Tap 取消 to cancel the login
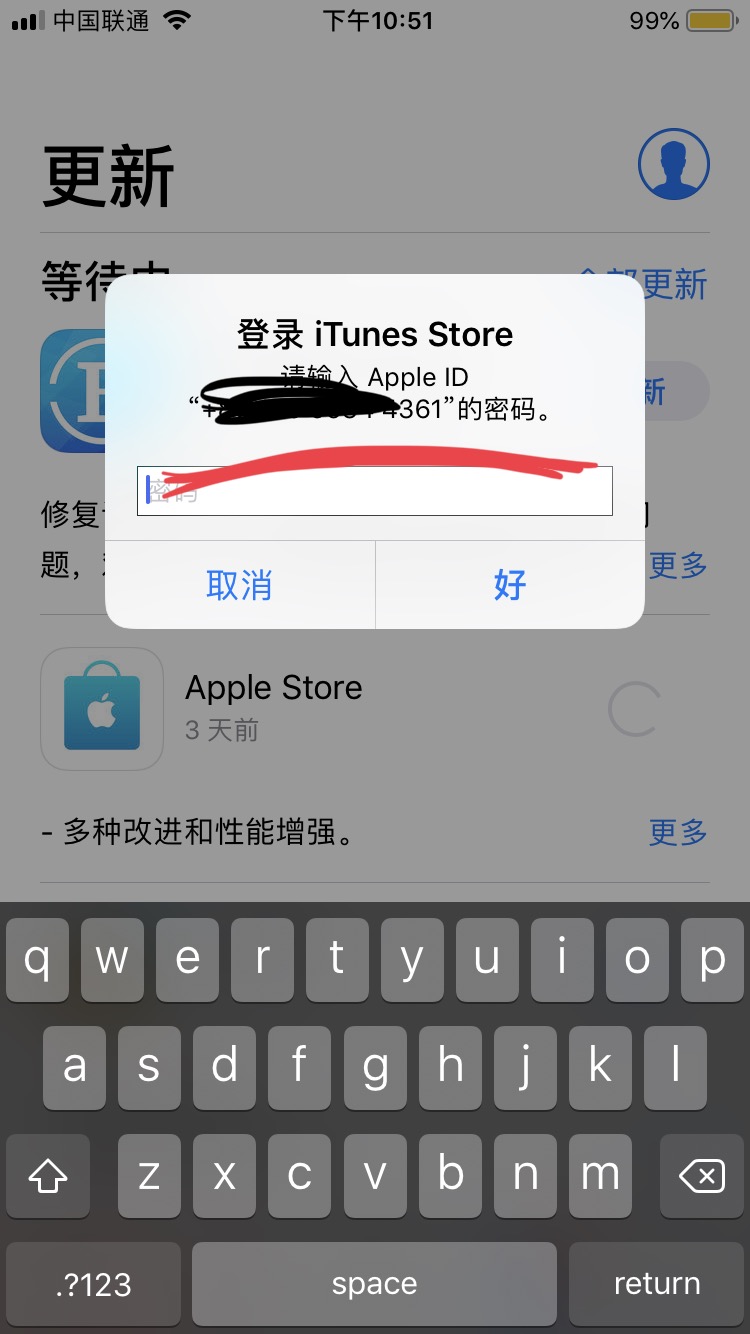The height and width of the screenshot is (1334, 750). click(239, 585)
